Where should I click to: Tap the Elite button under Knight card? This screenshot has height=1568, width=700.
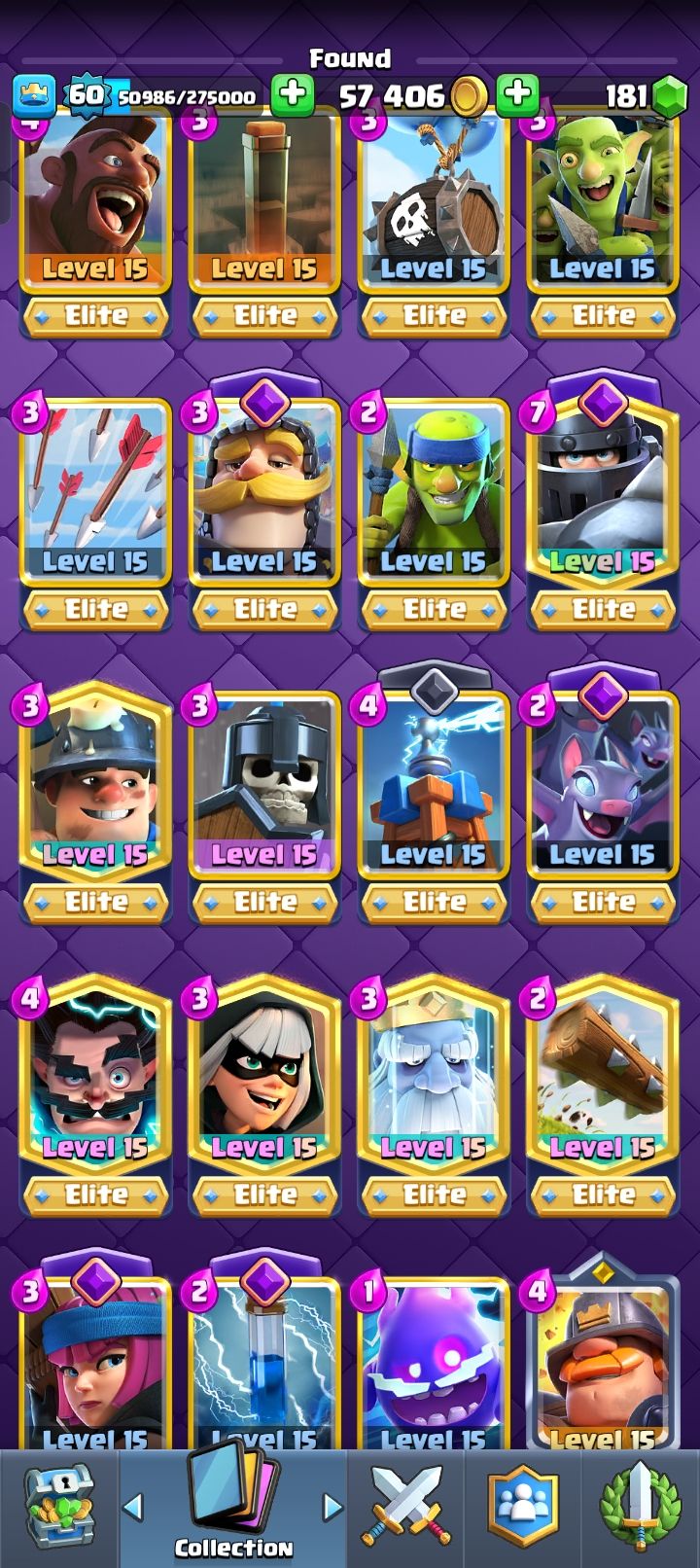[x=264, y=609]
